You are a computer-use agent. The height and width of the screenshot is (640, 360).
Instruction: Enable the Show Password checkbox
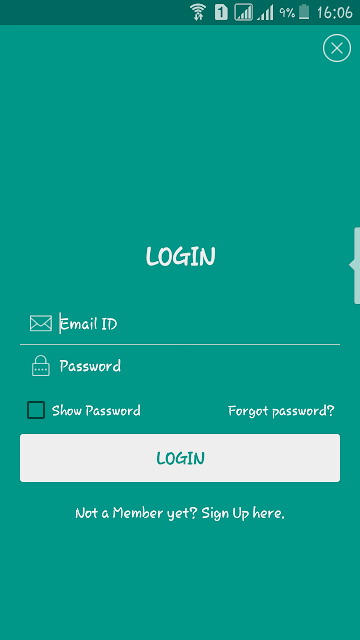click(36, 410)
